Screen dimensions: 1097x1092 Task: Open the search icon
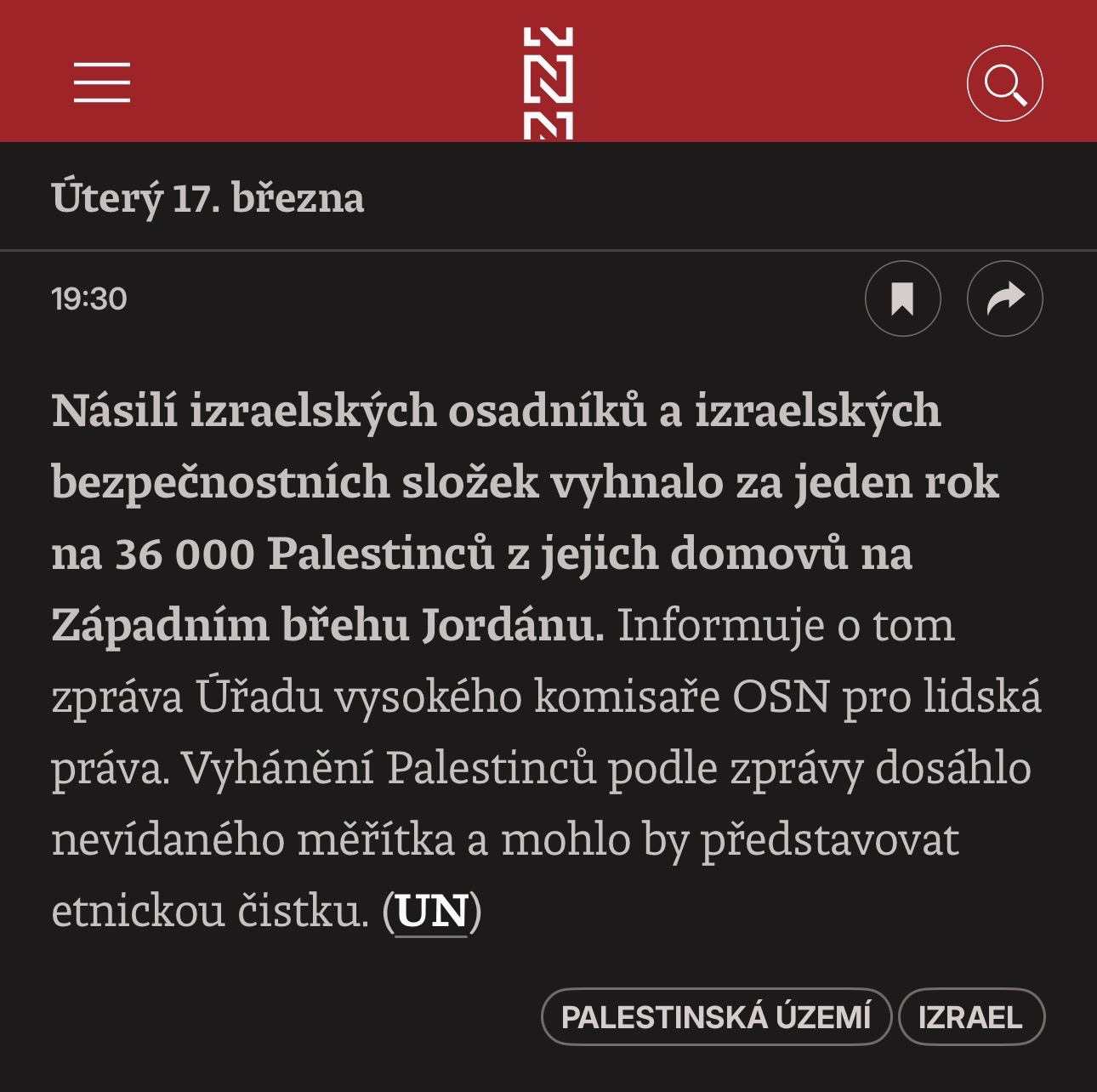(x=1004, y=83)
